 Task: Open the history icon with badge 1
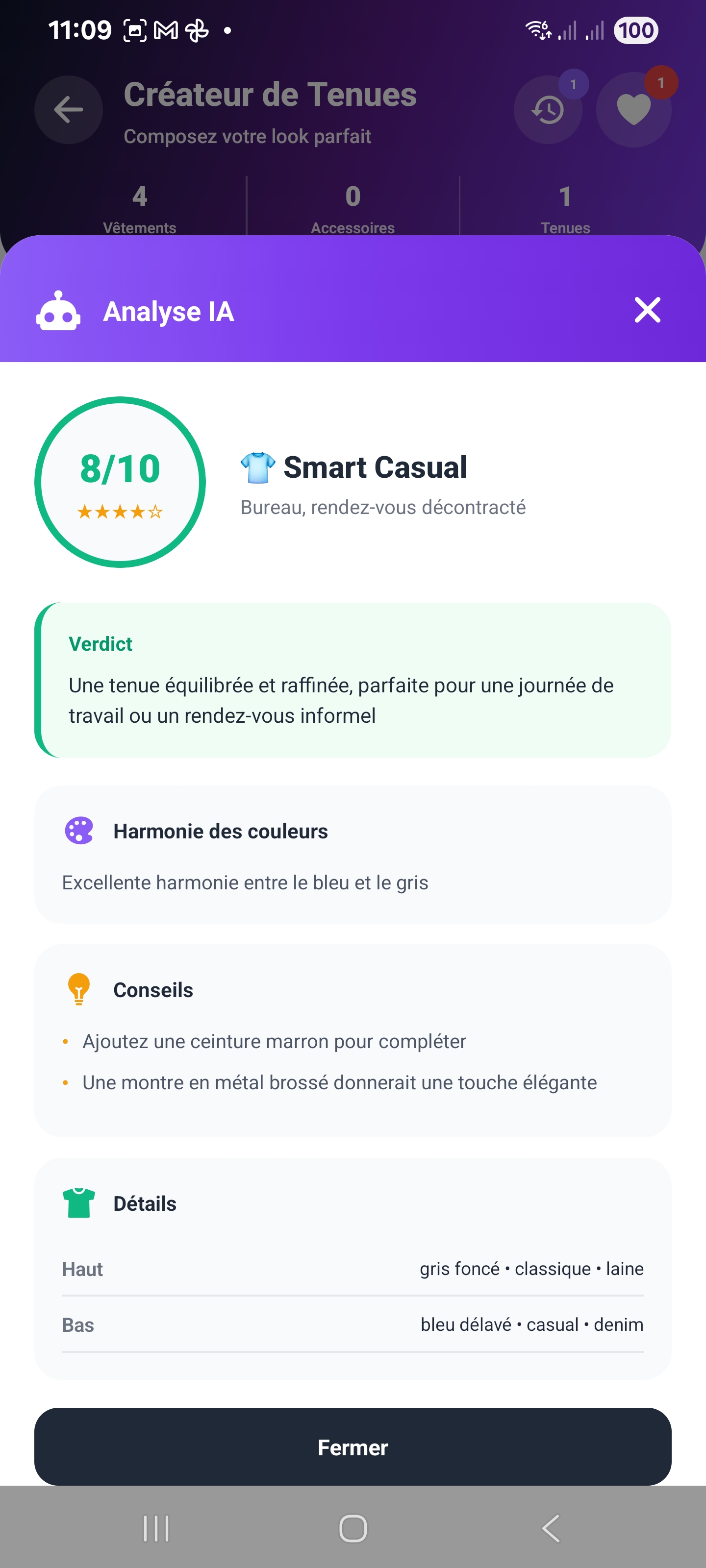[x=547, y=110]
